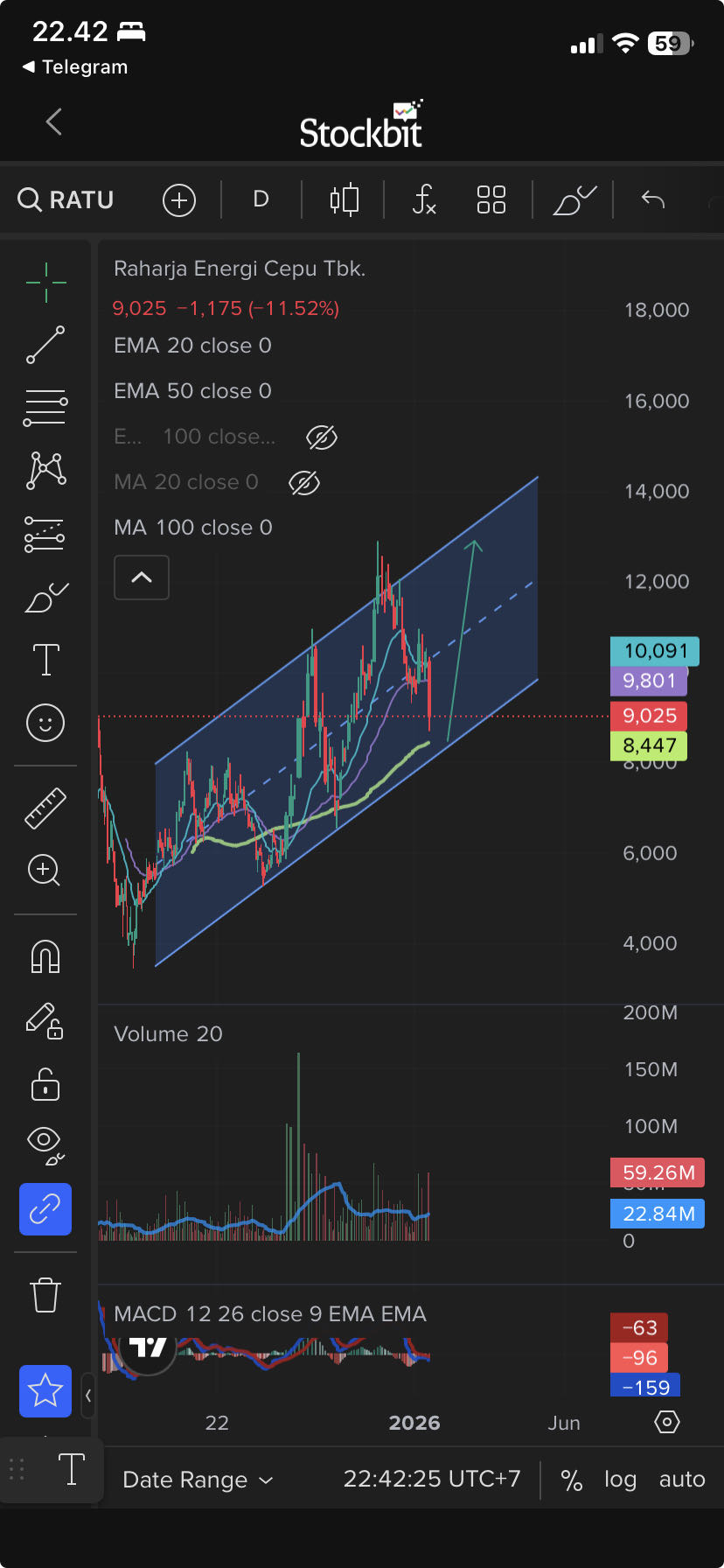Switch price scale to log
724x1568 pixels.
tap(620, 1480)
